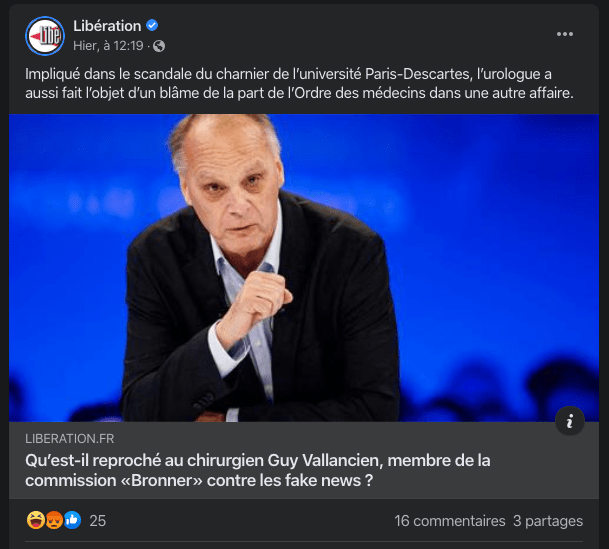This screenshot has height=549, width=609.
Task: Open the article image preview
Action: (x=304, y=267)
